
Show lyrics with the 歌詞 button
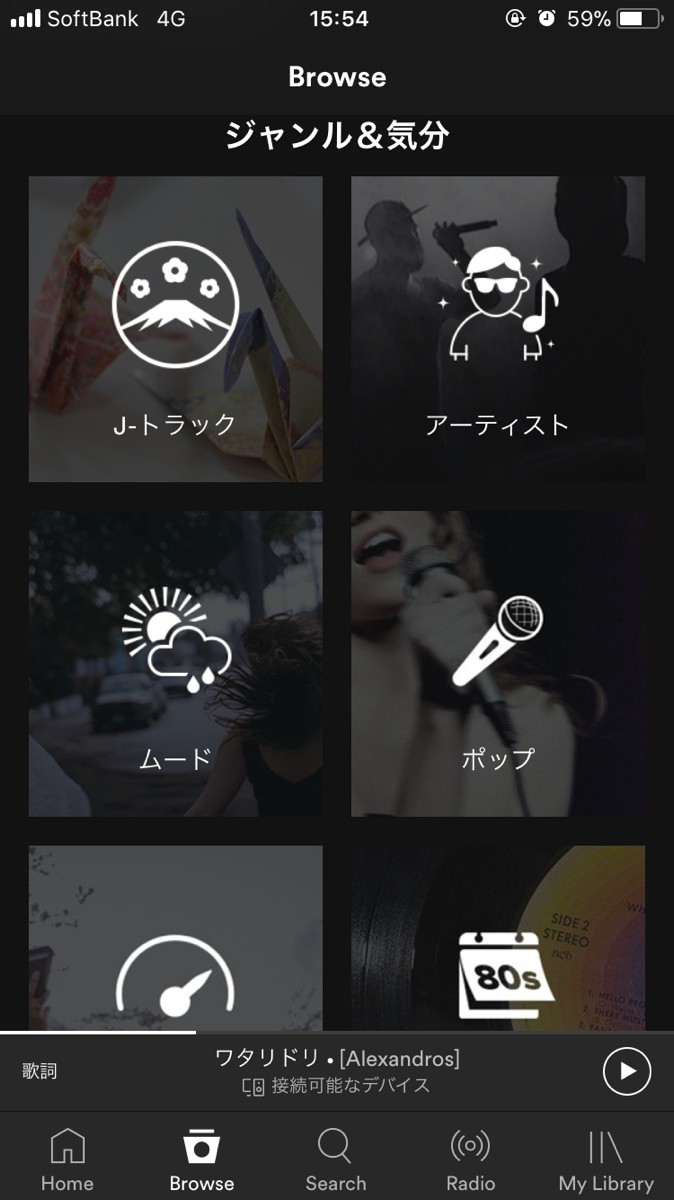coord(40,1072)
